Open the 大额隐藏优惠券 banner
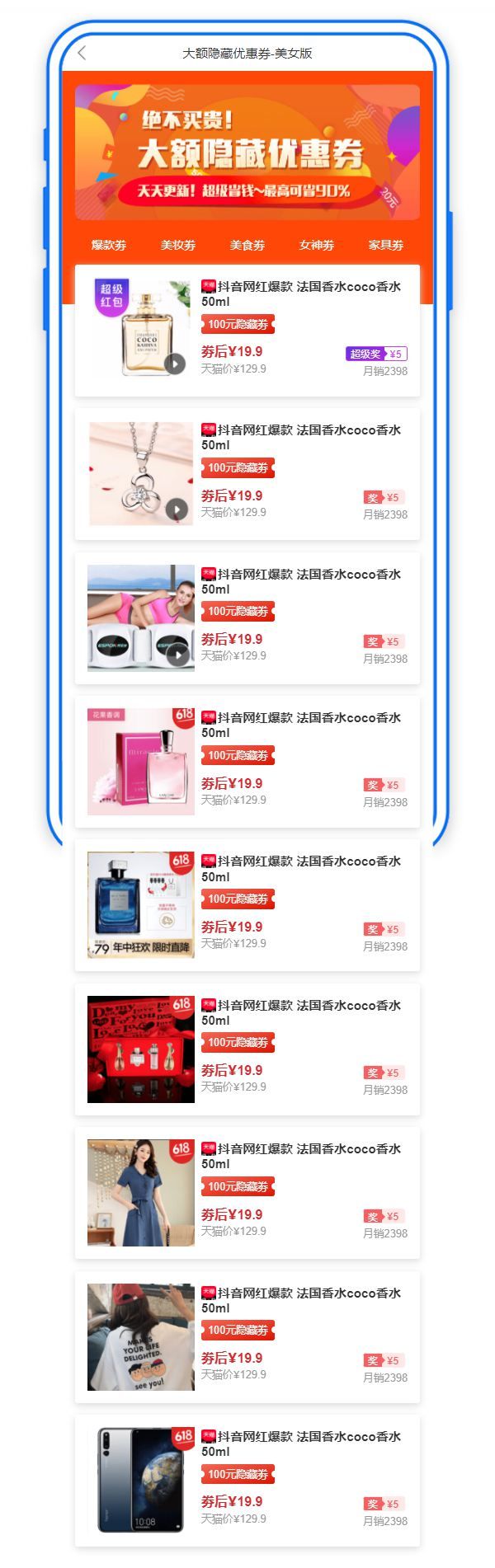Image resolution: width=495 pixels, height=1568 pixels. tap(247, 153)
